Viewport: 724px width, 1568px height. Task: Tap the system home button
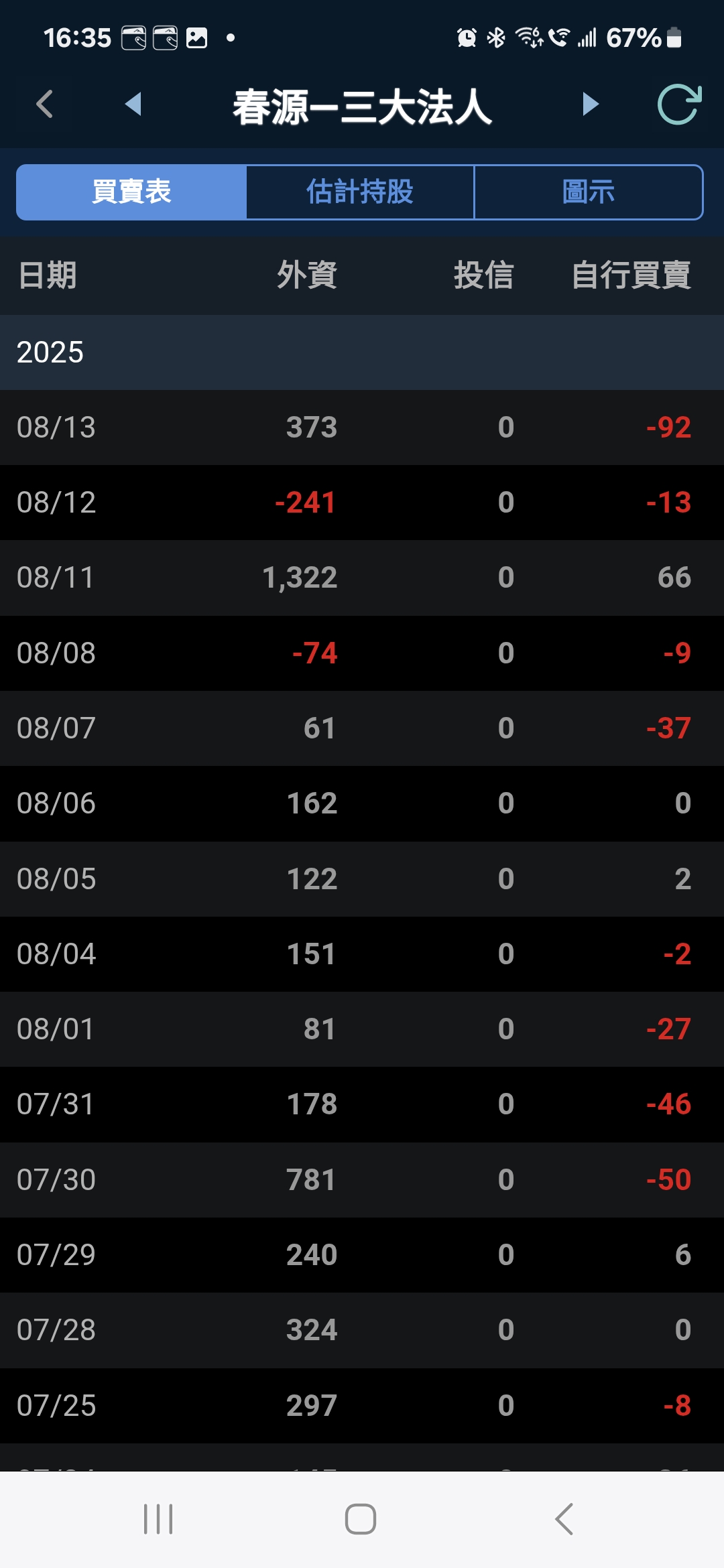pyautogui.click(x=361, y=1519)
